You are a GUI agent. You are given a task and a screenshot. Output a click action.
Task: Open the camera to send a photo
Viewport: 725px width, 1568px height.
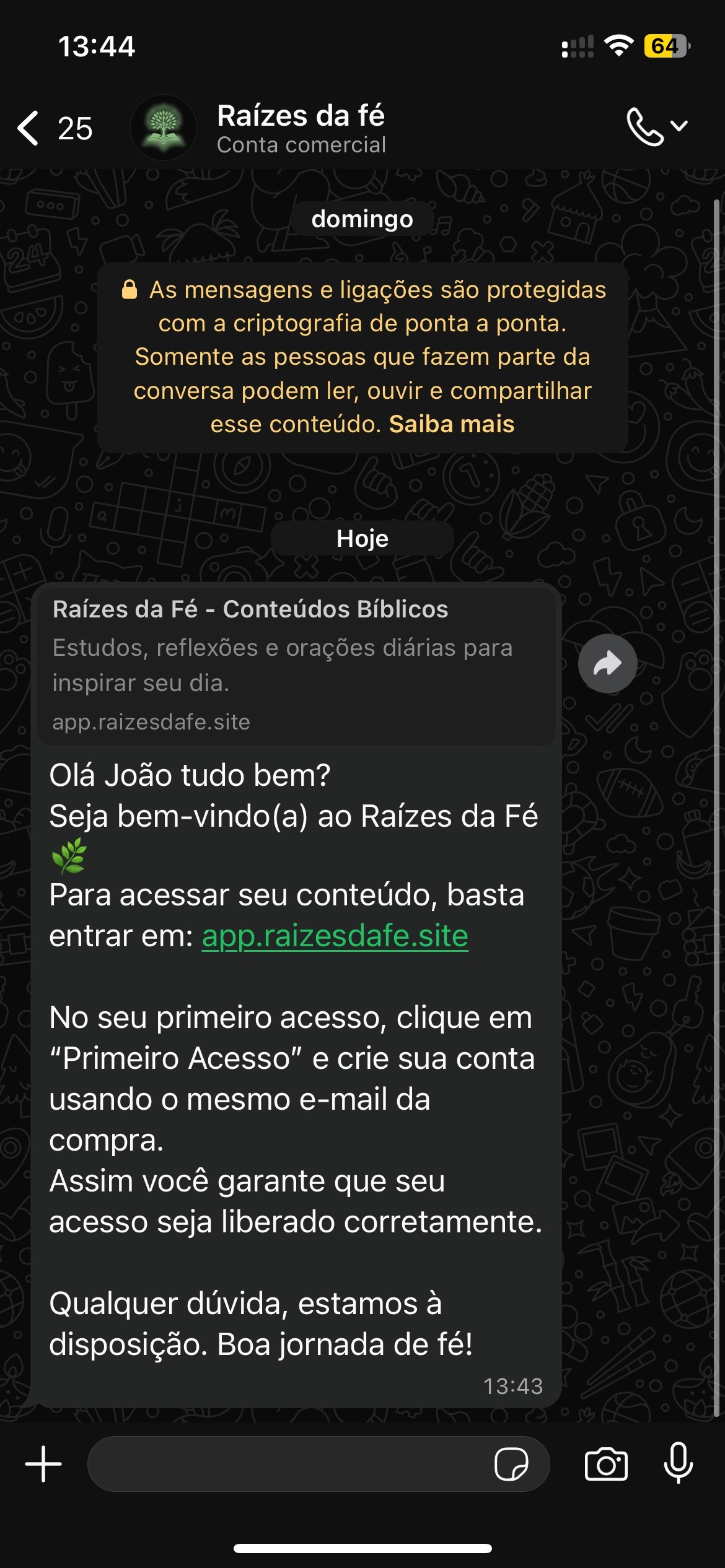click(606, 1464)
